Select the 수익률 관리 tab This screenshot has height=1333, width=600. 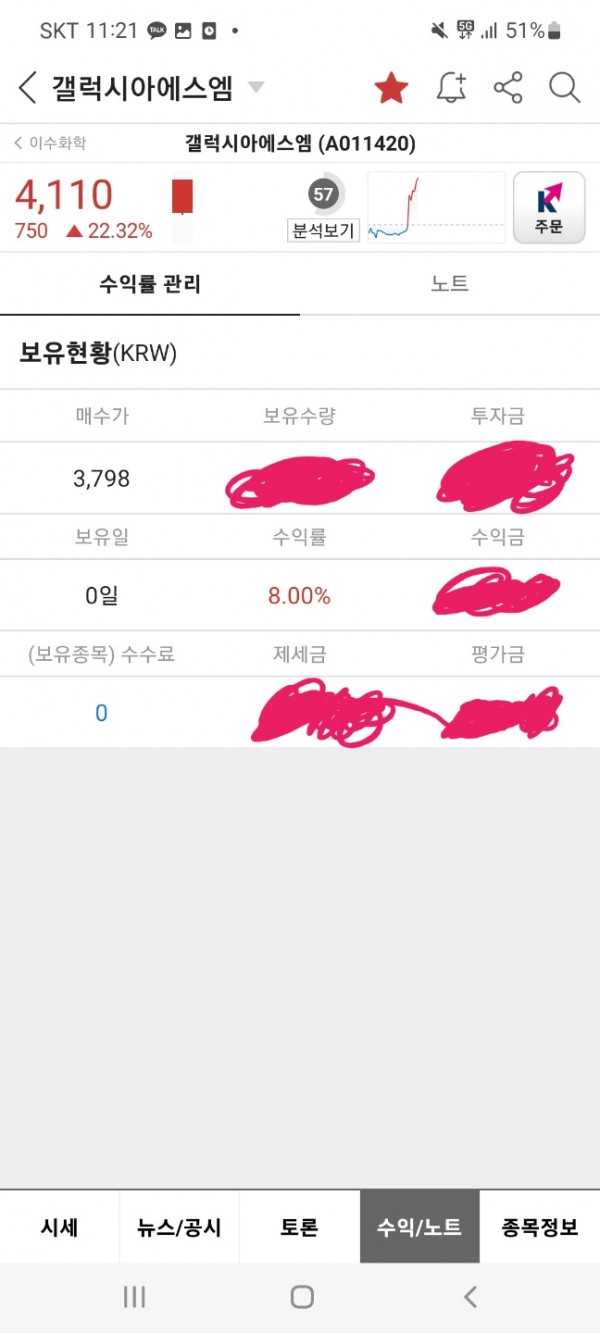150,285
